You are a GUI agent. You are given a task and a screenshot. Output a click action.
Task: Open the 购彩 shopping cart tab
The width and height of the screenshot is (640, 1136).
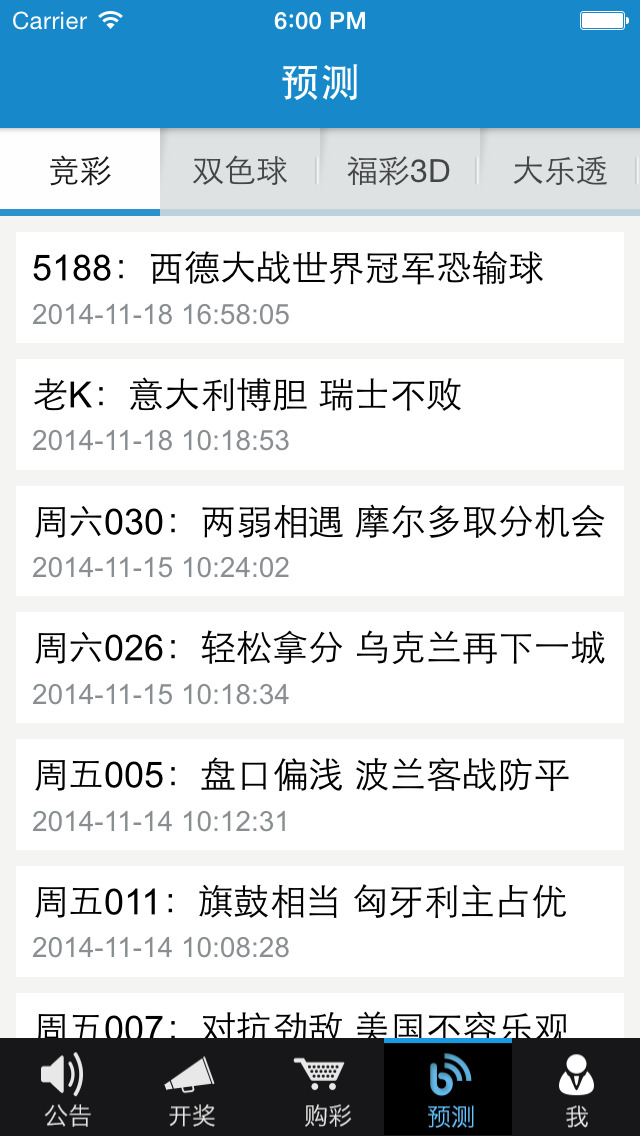(320, 1087)
